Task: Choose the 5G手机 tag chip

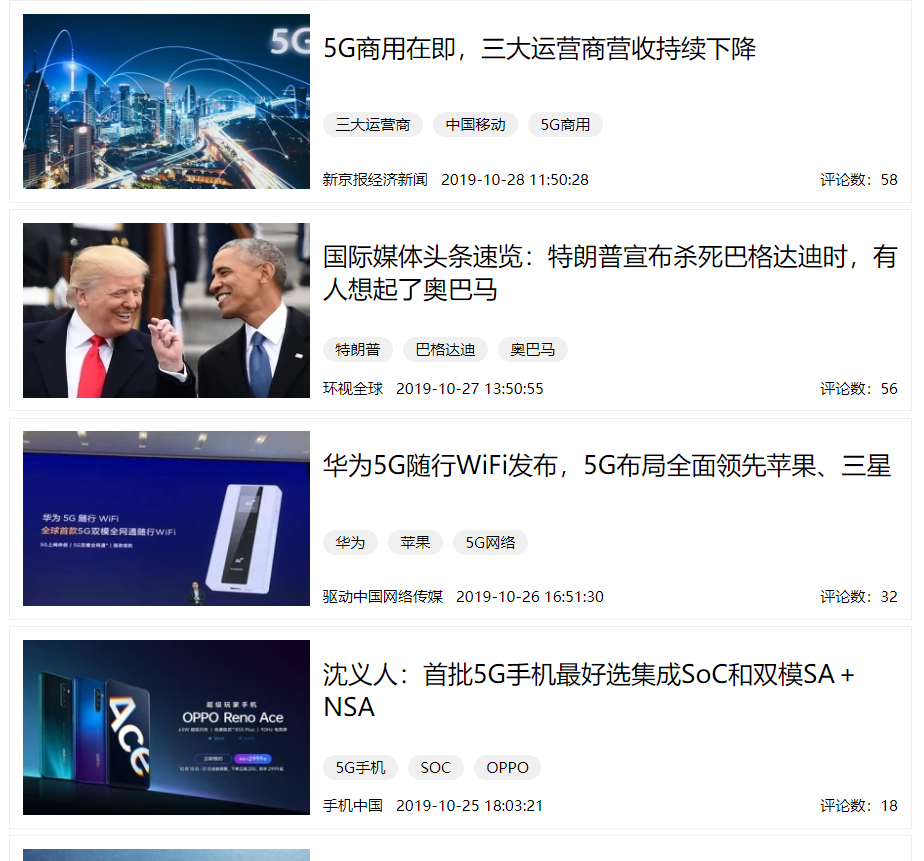Action: [x=360, y=768]
